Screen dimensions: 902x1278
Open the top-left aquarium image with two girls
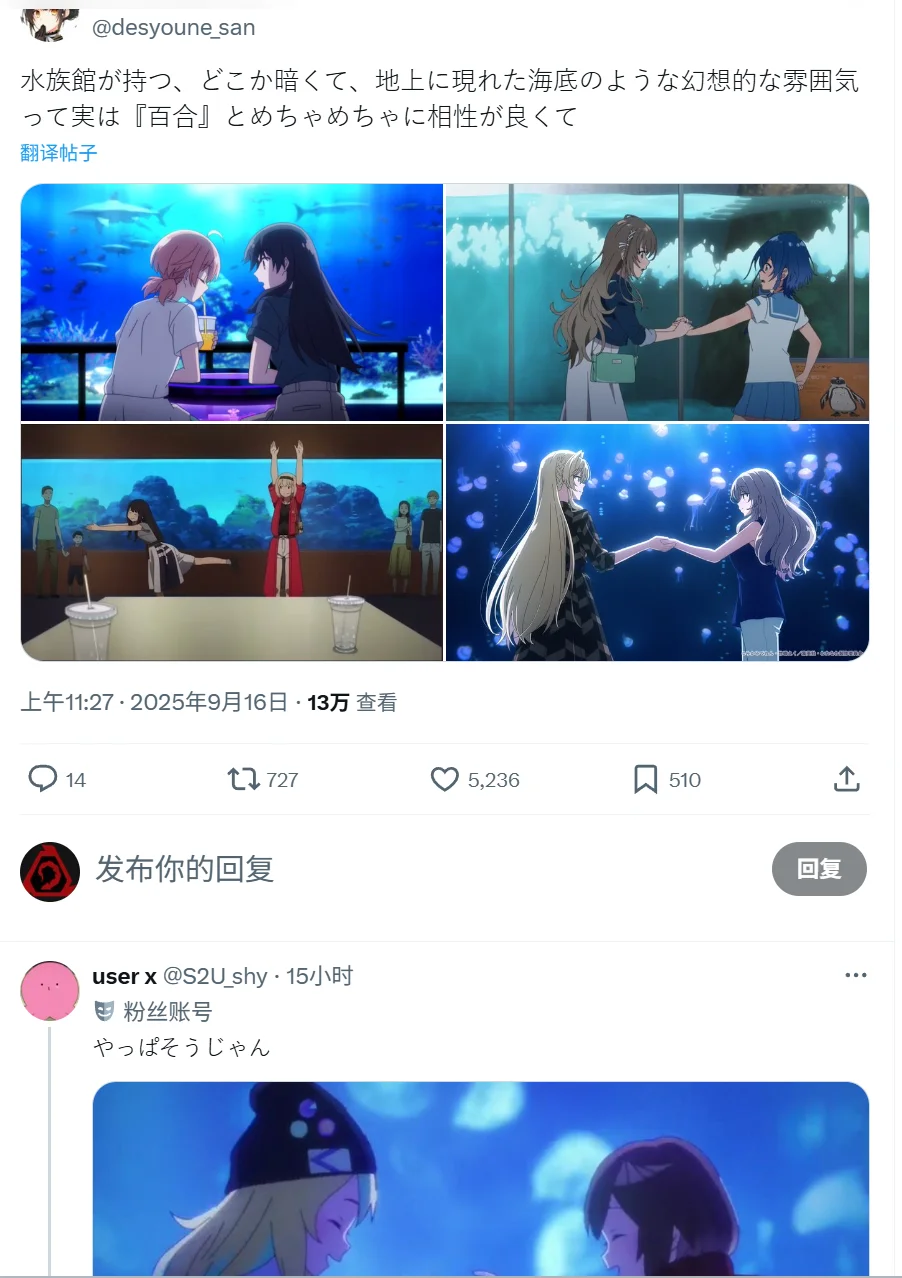point(231,302)
